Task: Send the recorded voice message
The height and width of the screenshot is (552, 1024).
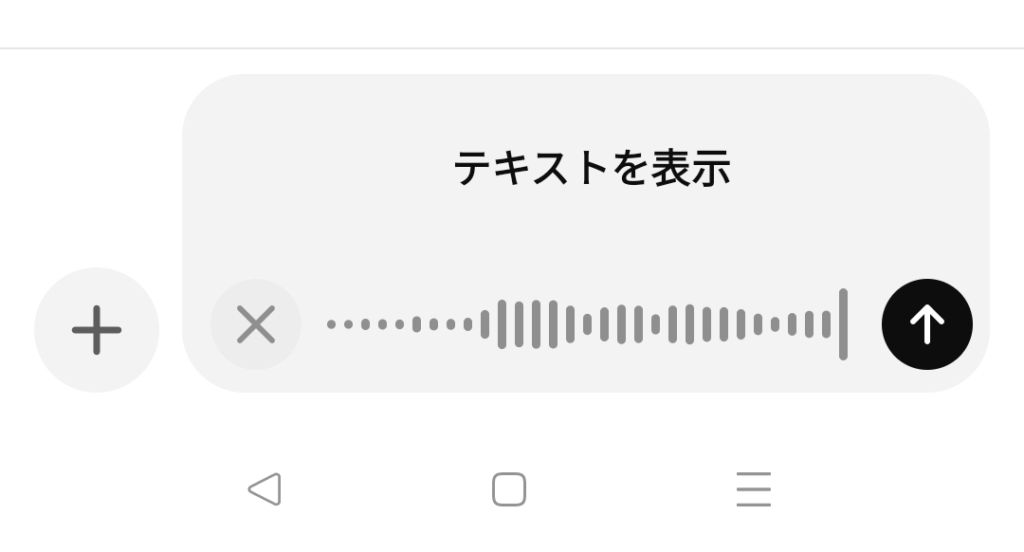Action: 926,324
